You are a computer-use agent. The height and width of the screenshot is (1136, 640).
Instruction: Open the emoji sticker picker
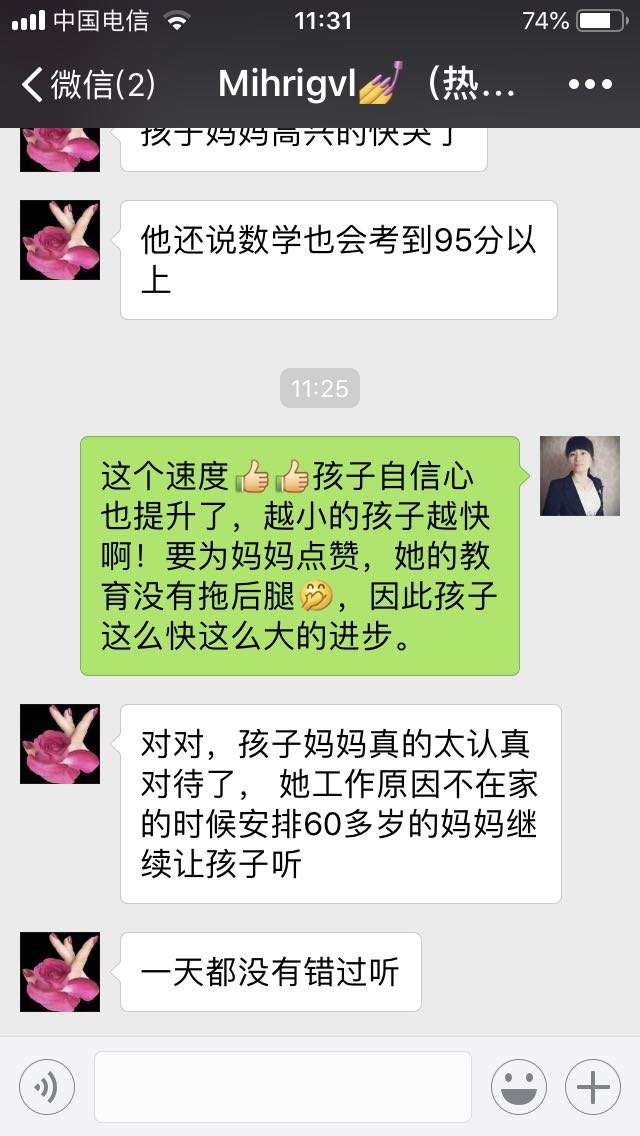[518, 1086]
